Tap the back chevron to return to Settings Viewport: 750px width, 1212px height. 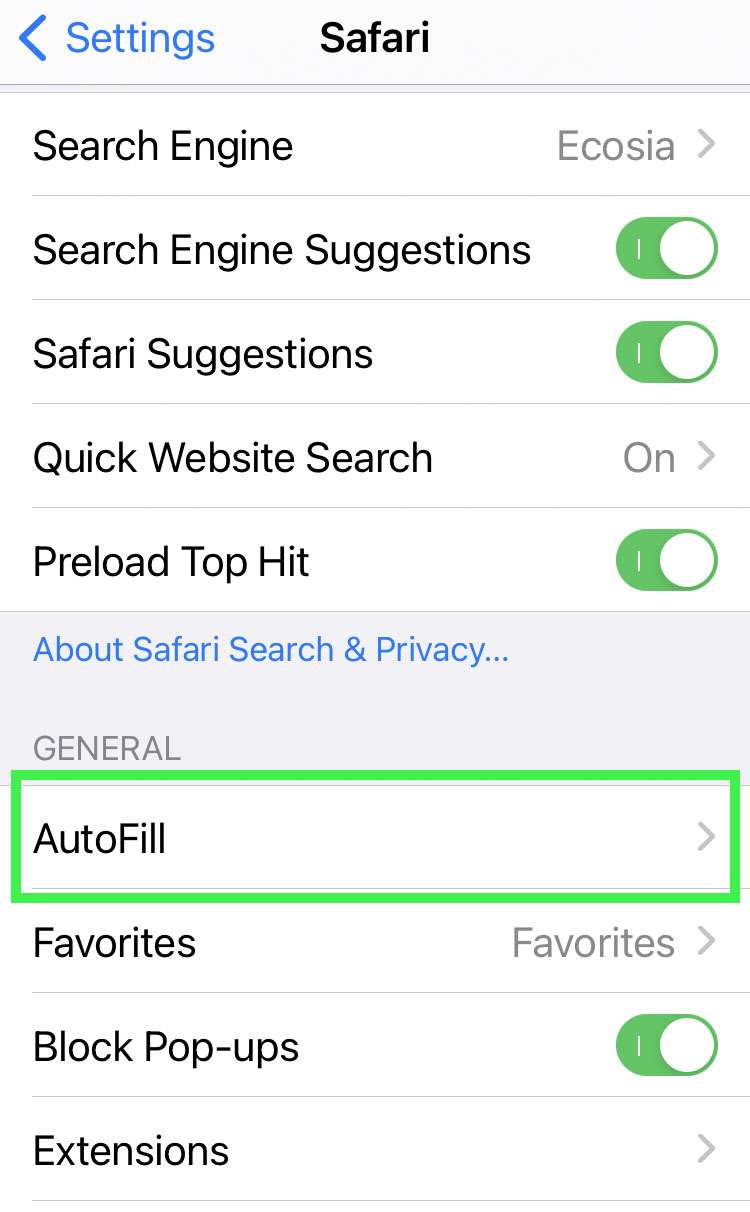point(30,38)
